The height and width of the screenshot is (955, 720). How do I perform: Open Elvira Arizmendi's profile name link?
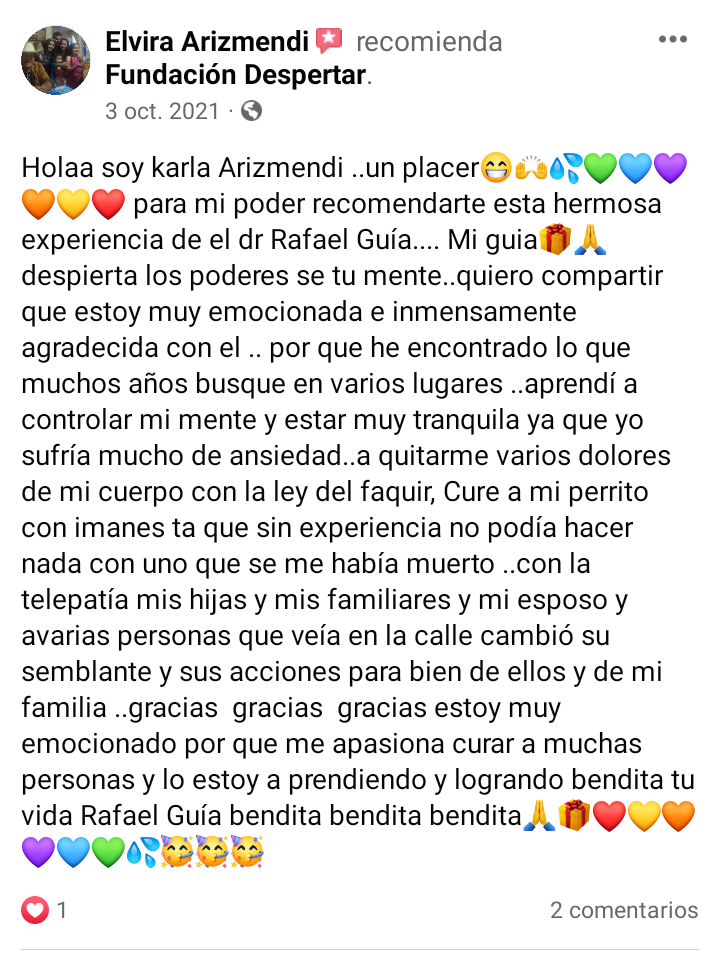[208, 41]
